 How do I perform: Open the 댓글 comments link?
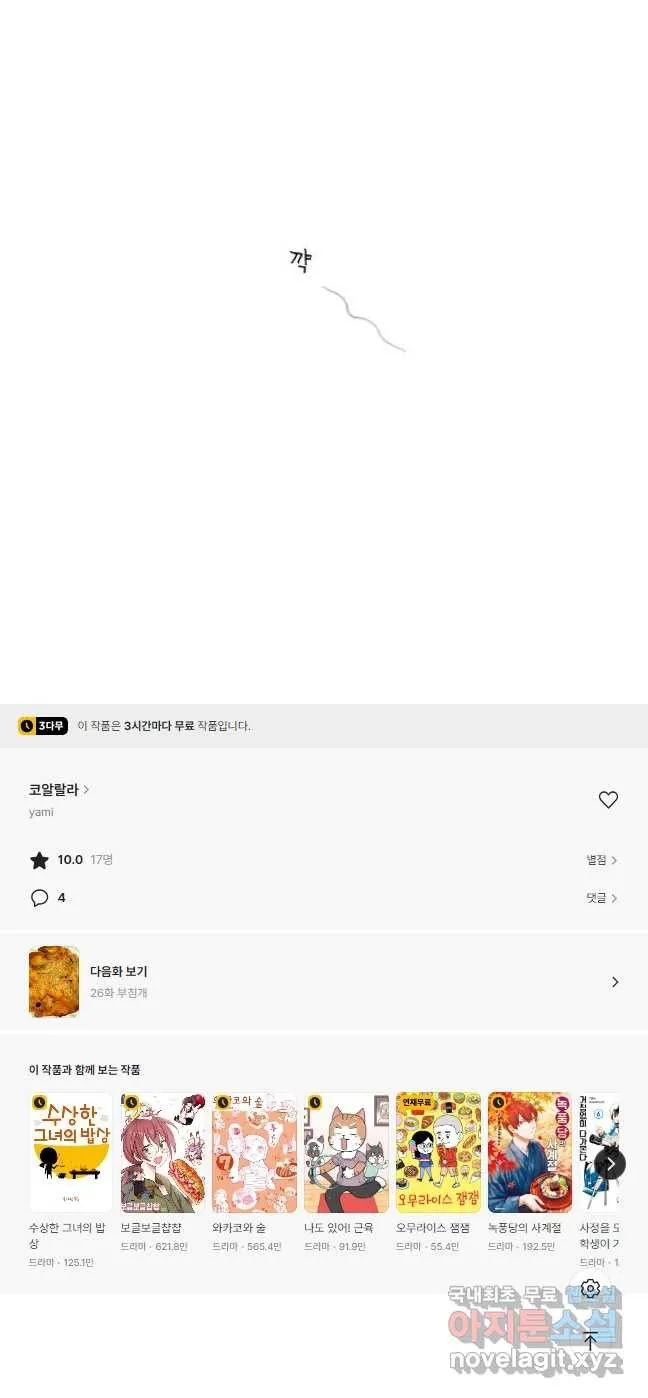point(602,898)
